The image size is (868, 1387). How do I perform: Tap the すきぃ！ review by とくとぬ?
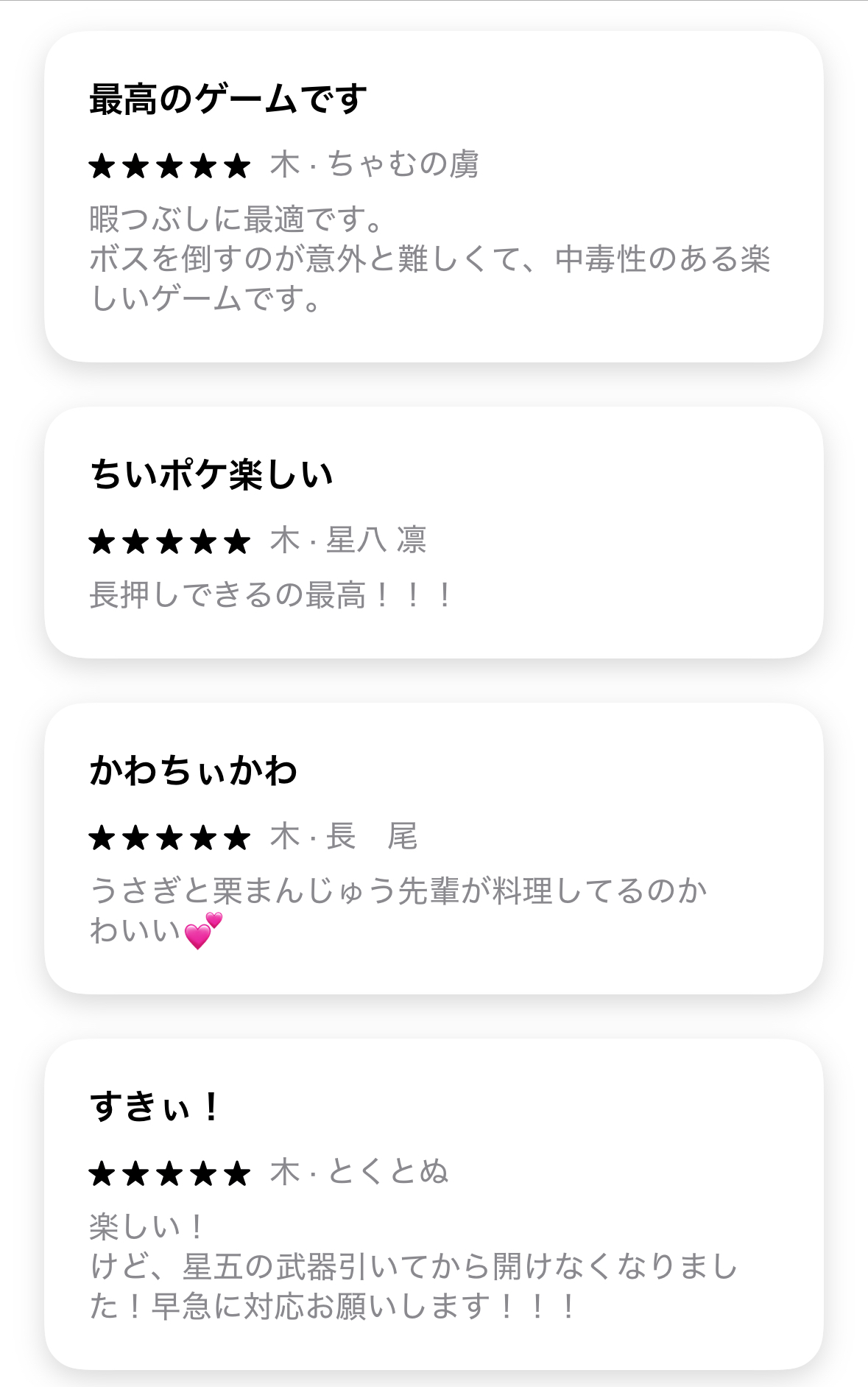[433, 1204]
